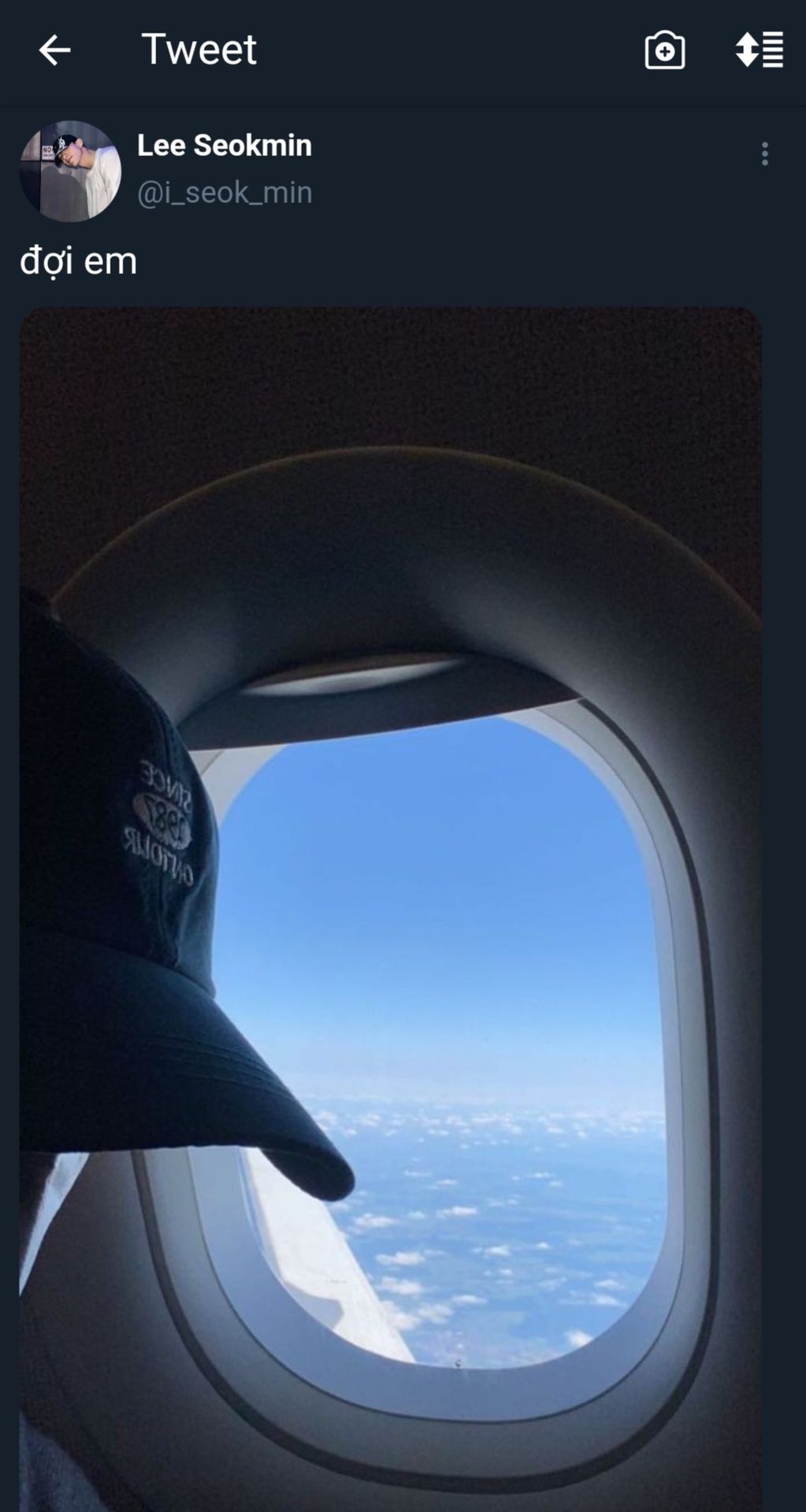Open Lee Seokmin's profile picture
This screenshot has height=1512, width=806.
click(x=70, y=171)
